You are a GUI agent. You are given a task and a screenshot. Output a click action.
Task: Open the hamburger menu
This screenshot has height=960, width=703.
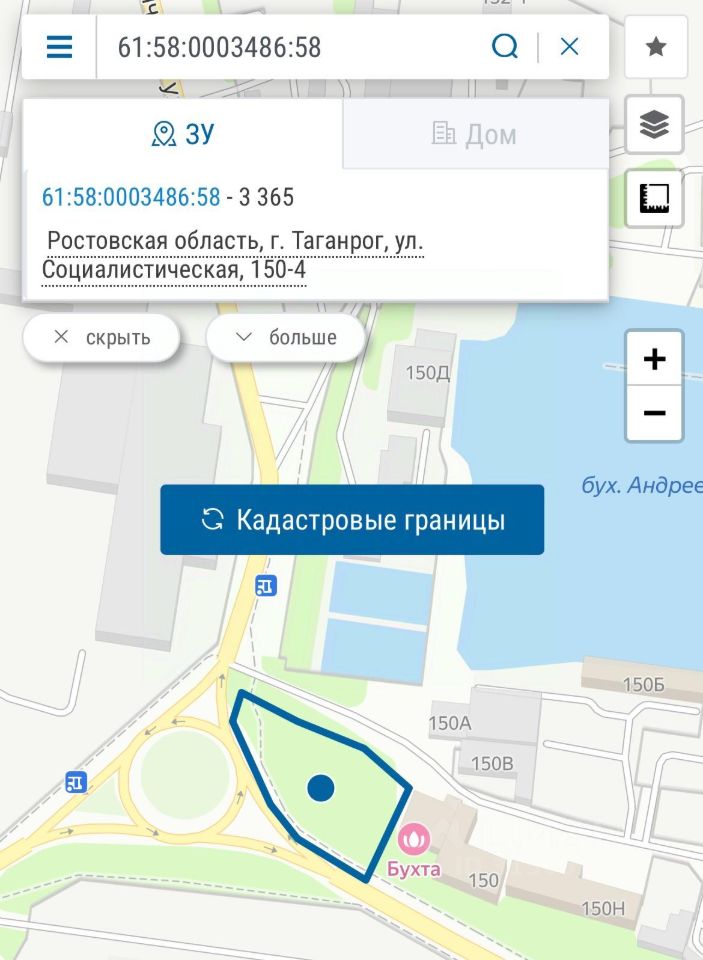[x=59, y=47]
